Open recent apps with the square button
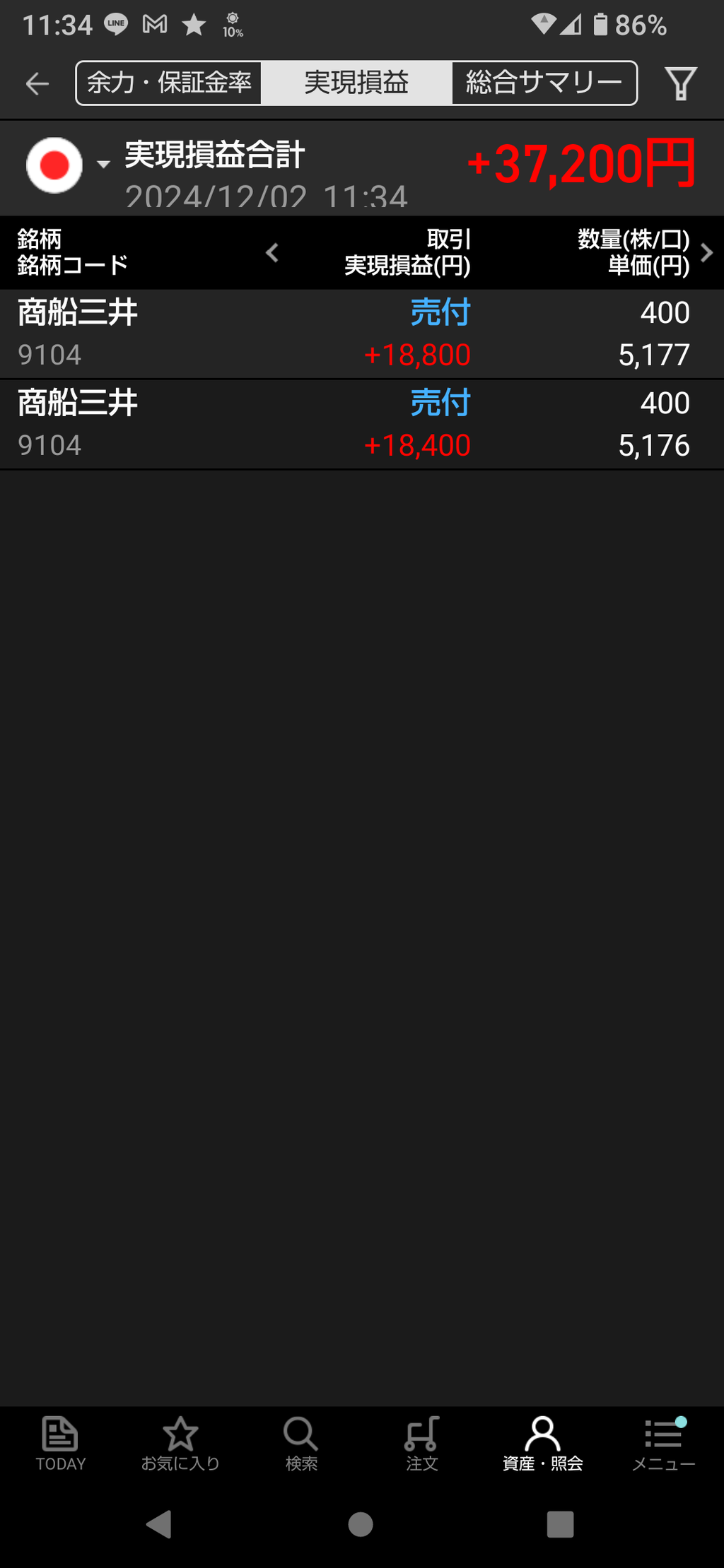Image resolution: width=724 pixels, height=1568 pixels. point(560,1524)
